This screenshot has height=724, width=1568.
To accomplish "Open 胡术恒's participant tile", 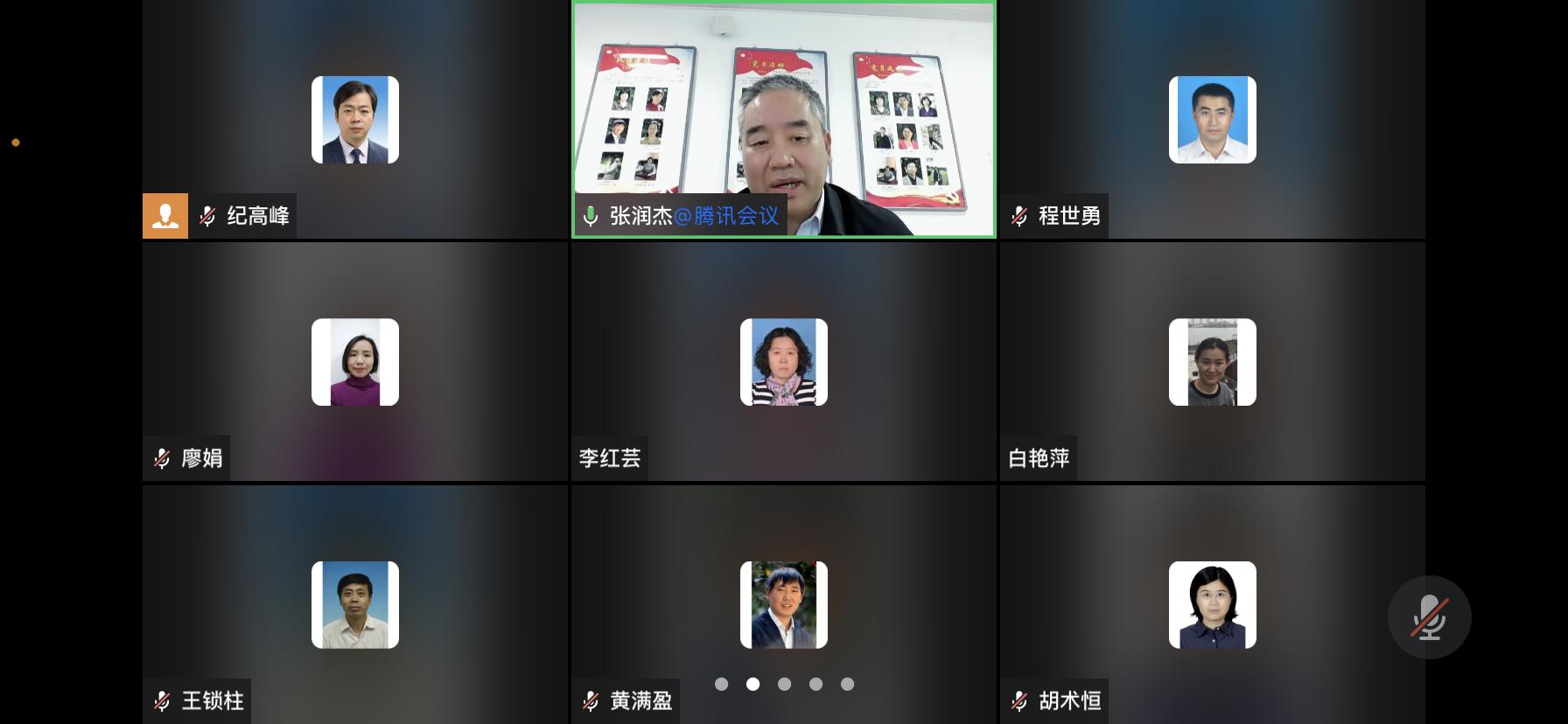I will 1212,604.
